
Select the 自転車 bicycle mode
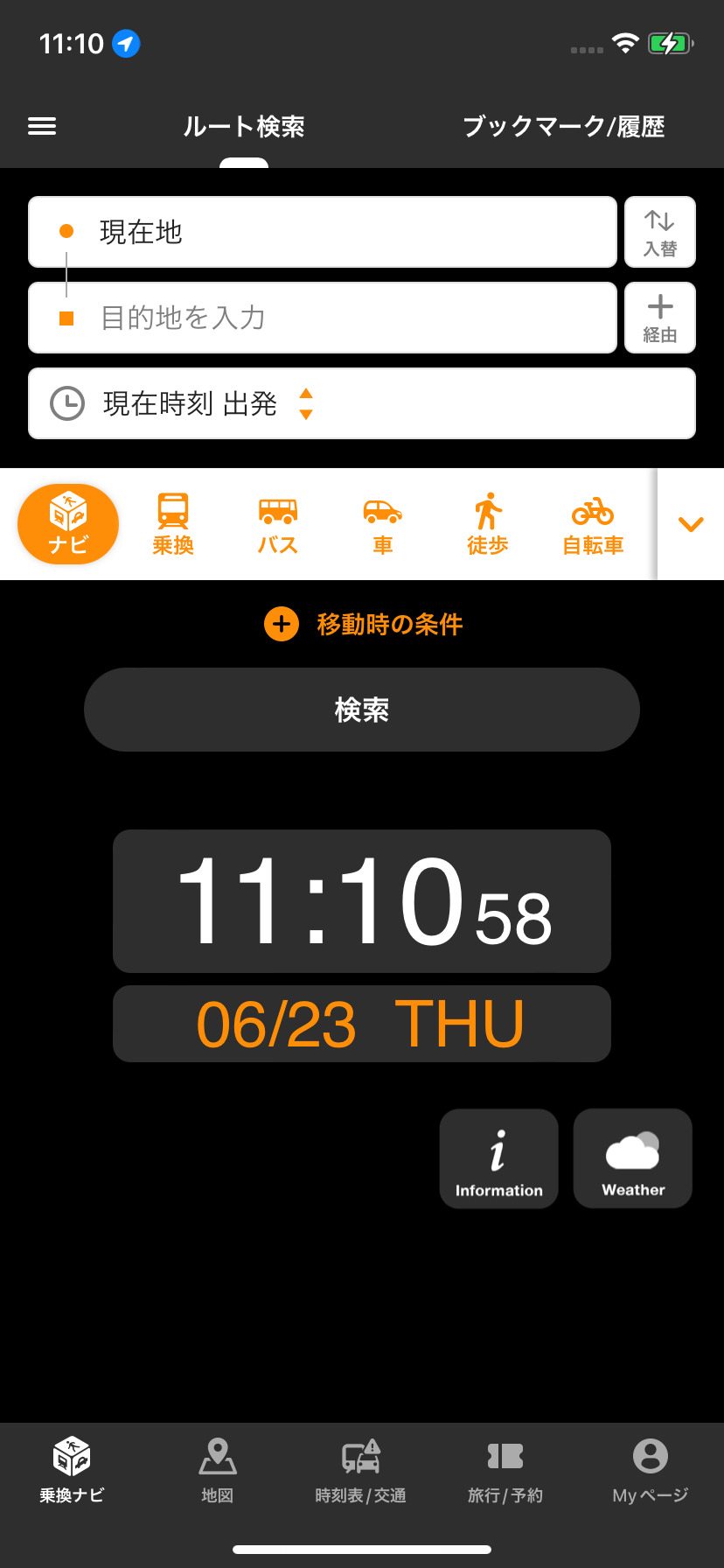tap(593, 524)
